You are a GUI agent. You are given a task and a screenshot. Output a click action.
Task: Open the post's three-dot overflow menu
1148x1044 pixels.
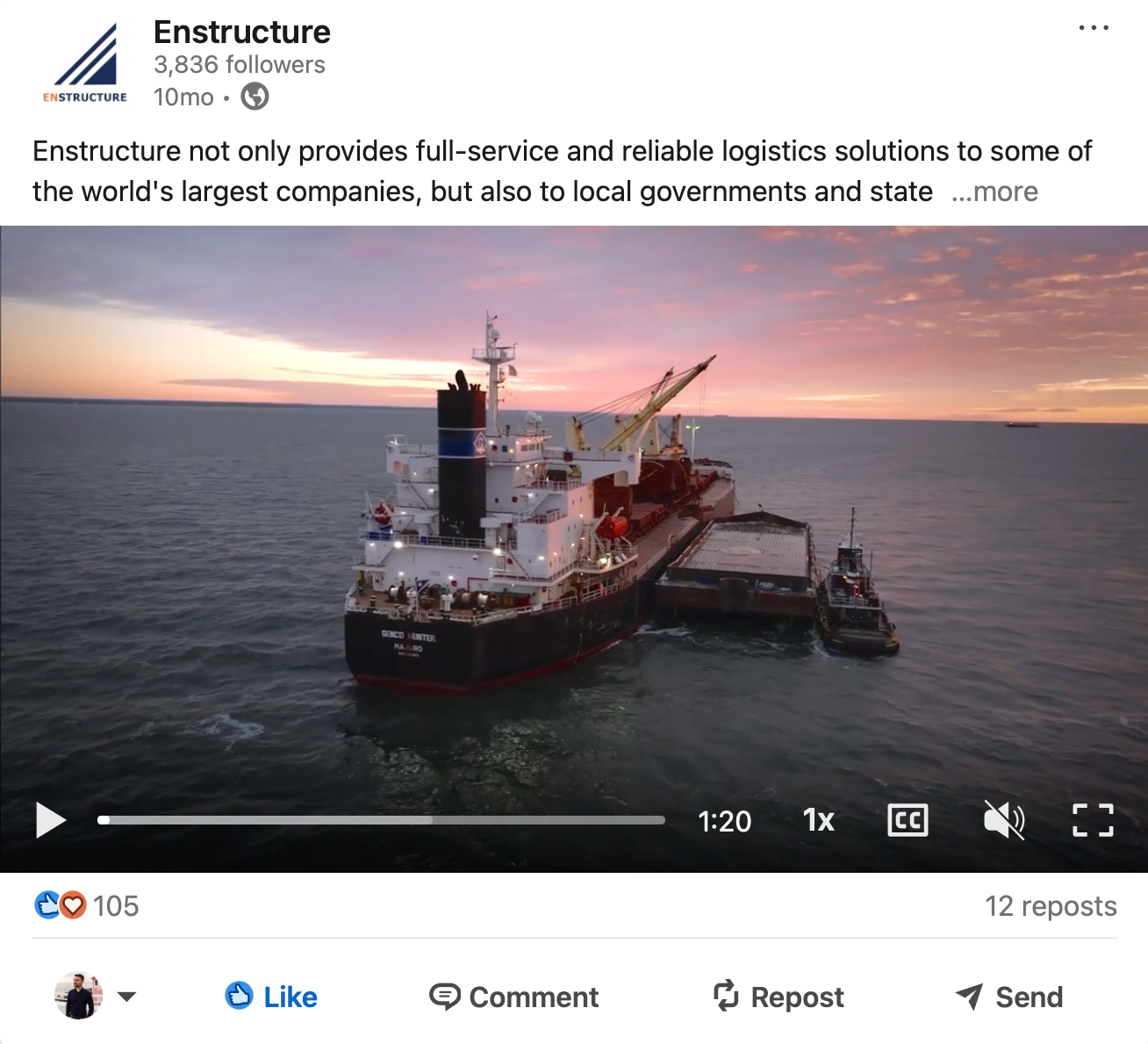(x=1093, y=28)
